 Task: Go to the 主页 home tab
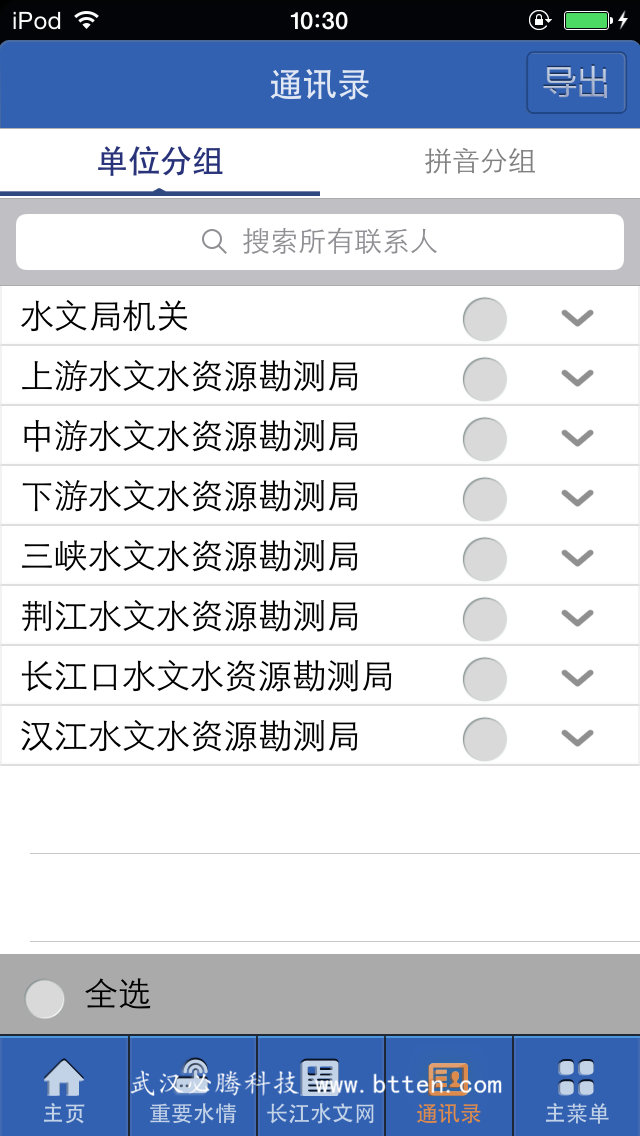(x=64, y=1087)
